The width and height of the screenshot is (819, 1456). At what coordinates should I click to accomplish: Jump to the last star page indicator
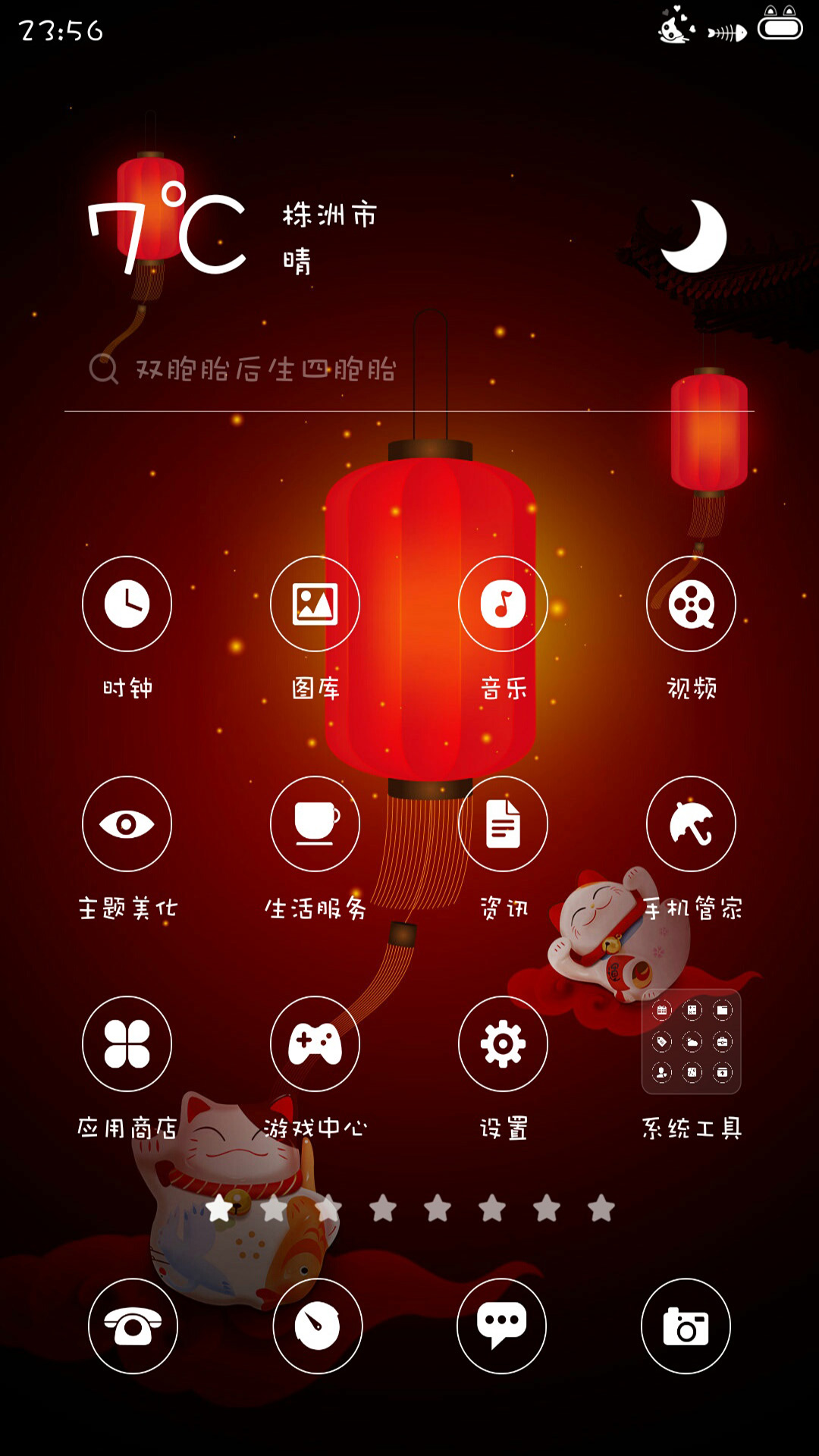pos(601,1207)
